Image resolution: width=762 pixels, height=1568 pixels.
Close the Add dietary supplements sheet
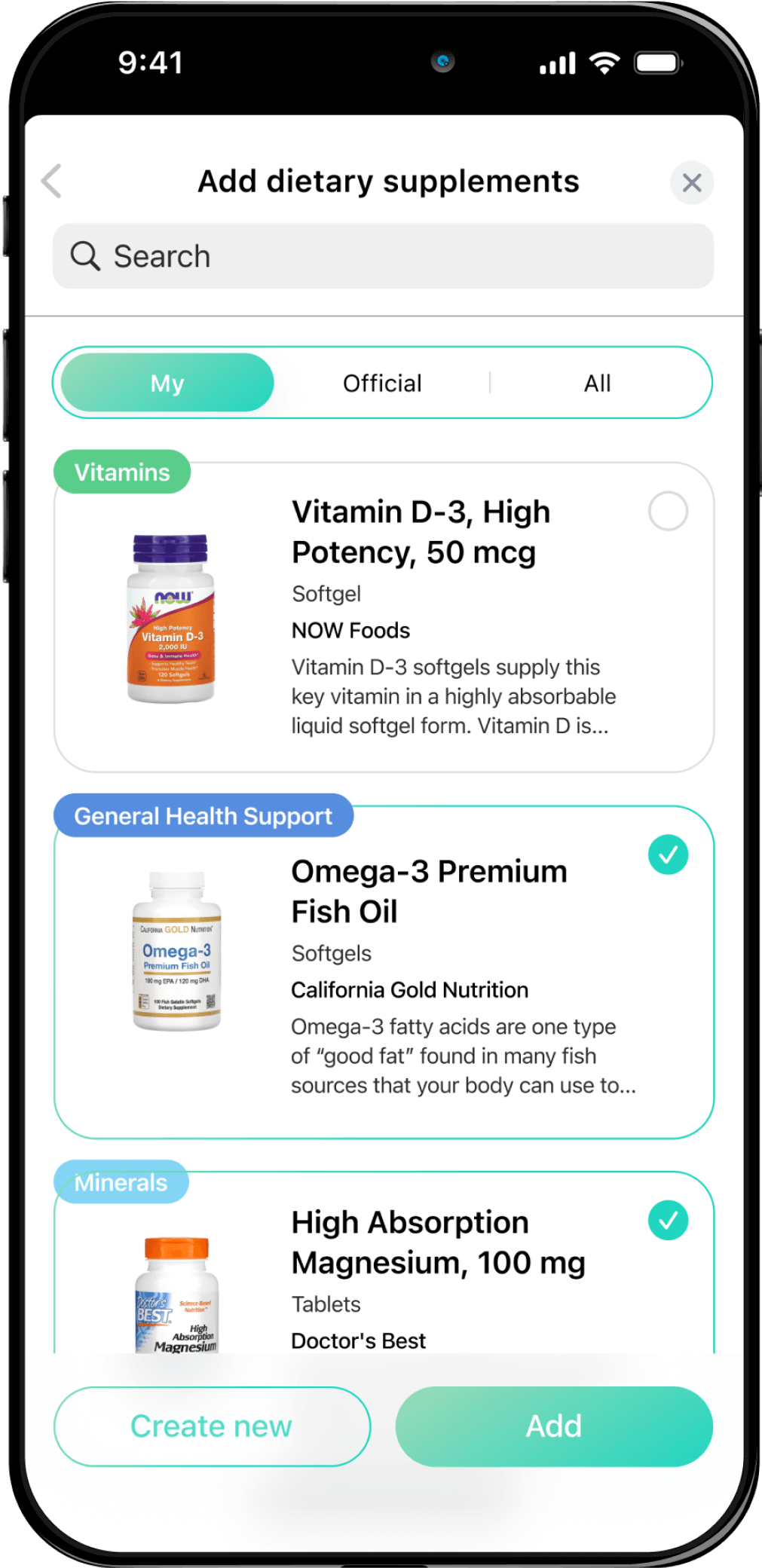point(691,182)
